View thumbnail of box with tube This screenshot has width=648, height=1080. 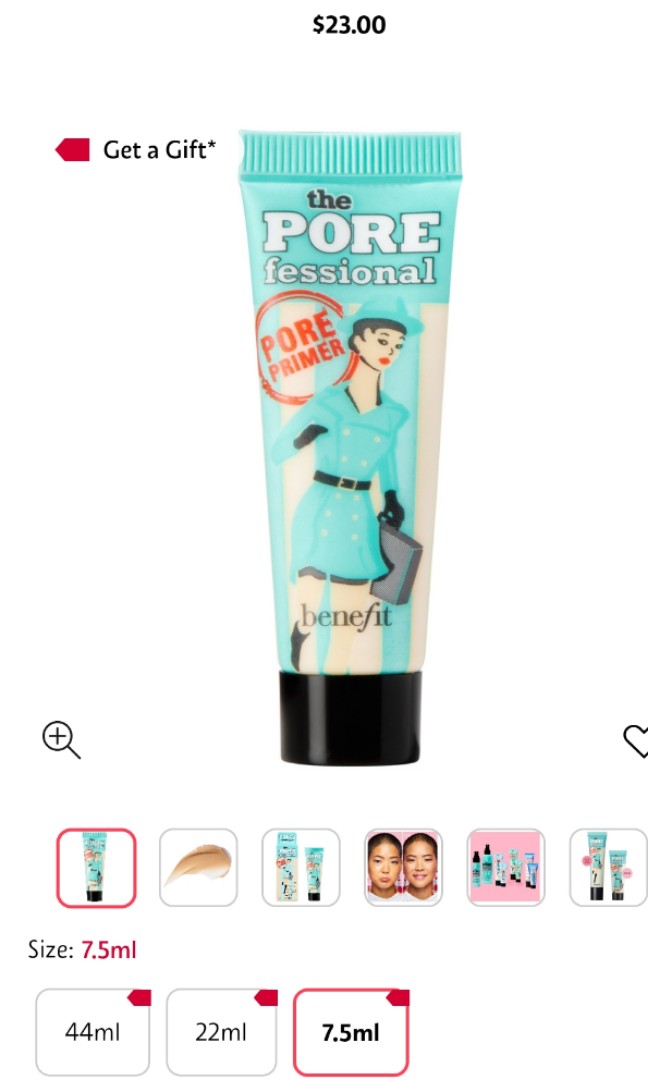point(301,867)
